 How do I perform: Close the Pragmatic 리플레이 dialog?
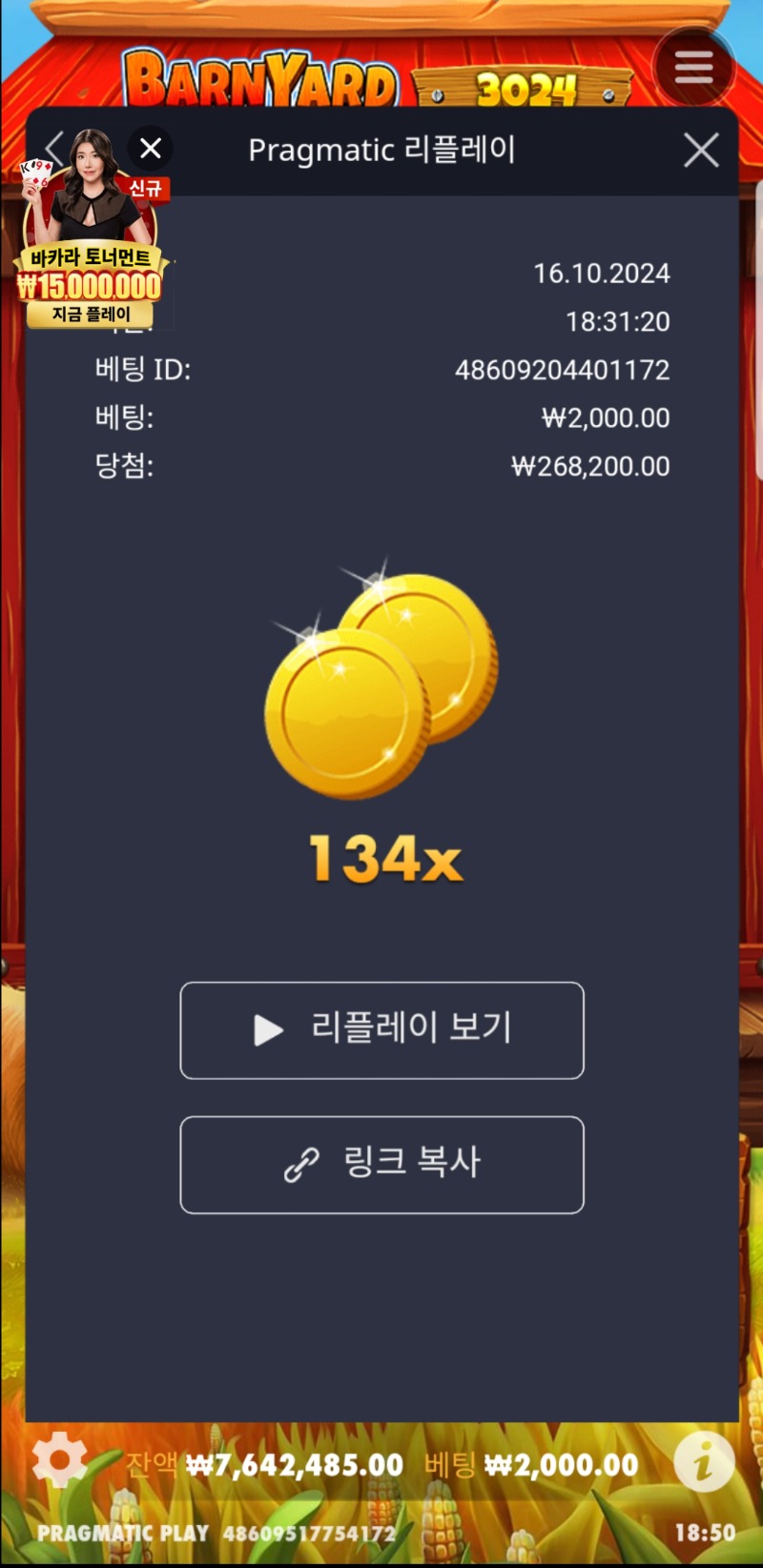[701, 151]
